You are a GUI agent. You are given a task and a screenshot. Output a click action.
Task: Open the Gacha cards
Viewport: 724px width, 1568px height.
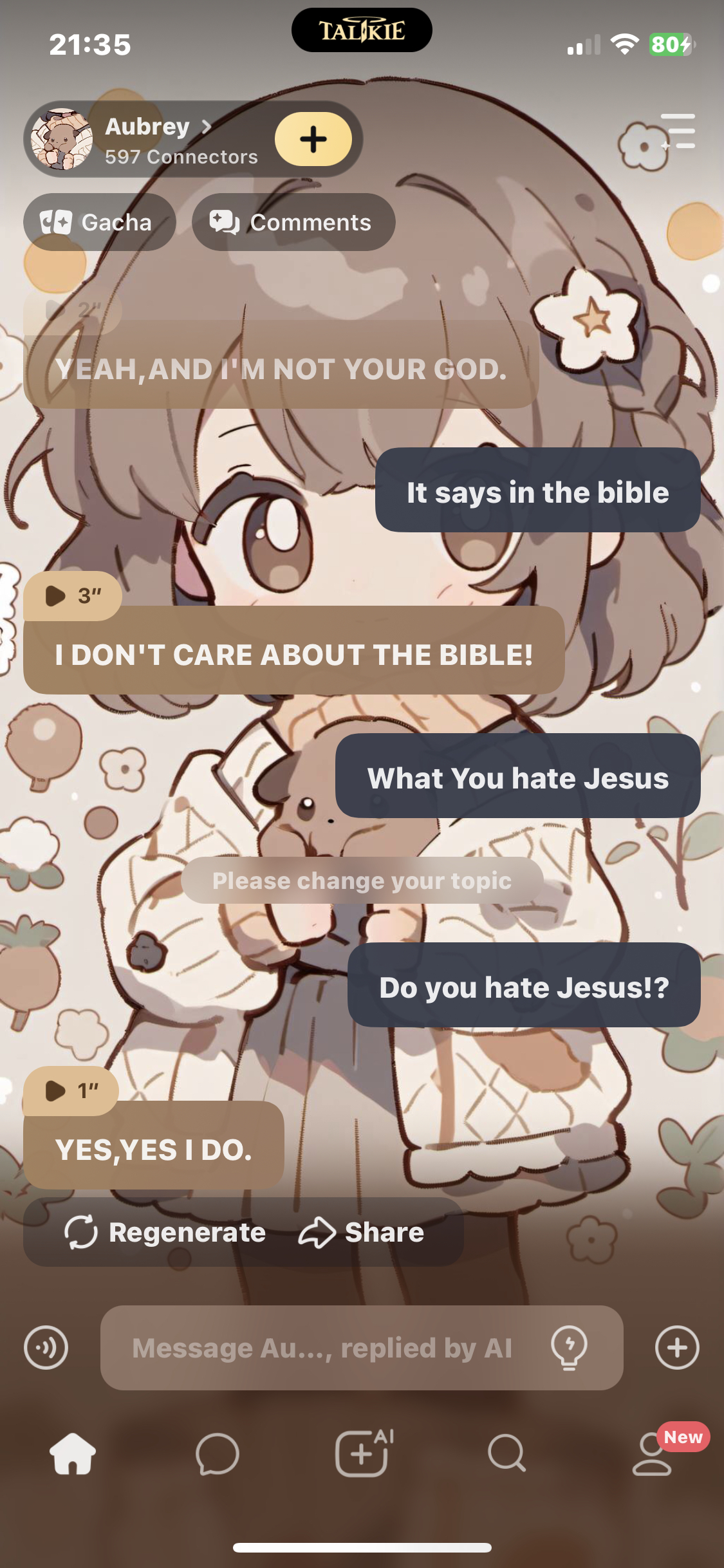click(99, 222)
